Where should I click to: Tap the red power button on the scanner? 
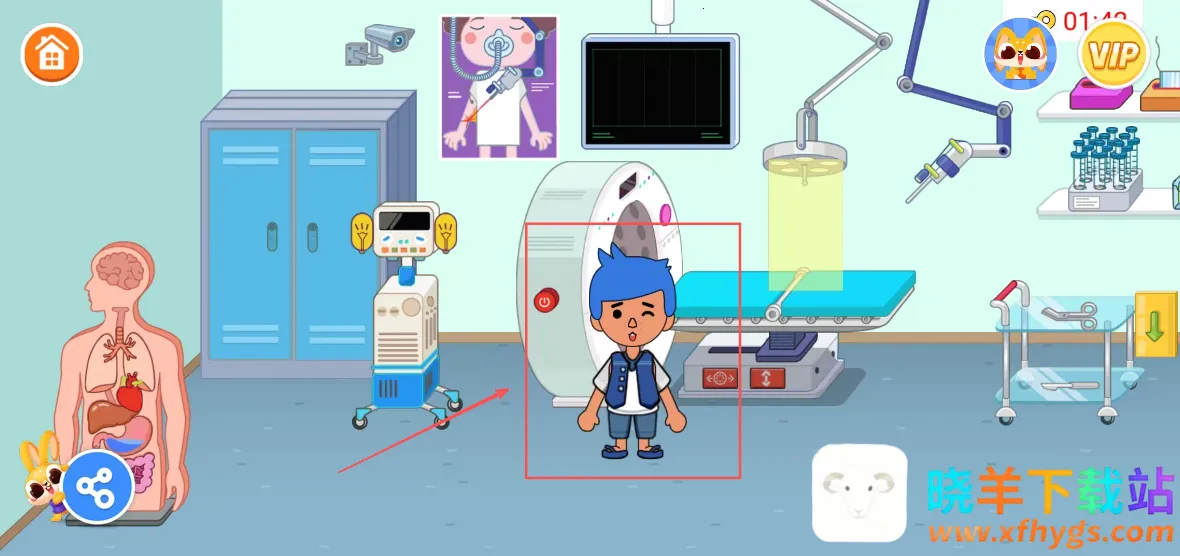[545, 300]
